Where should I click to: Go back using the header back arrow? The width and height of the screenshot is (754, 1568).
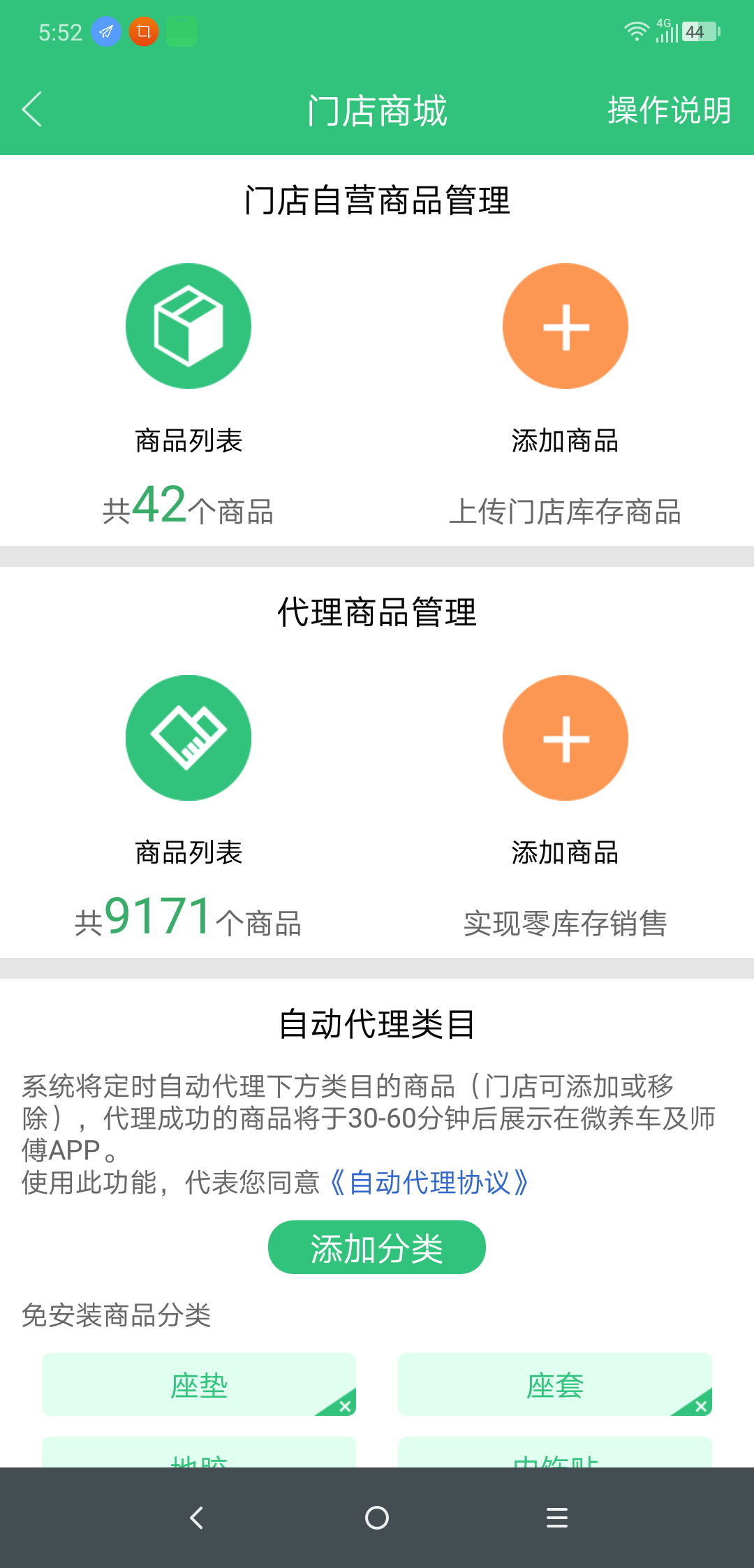point(31,110)
